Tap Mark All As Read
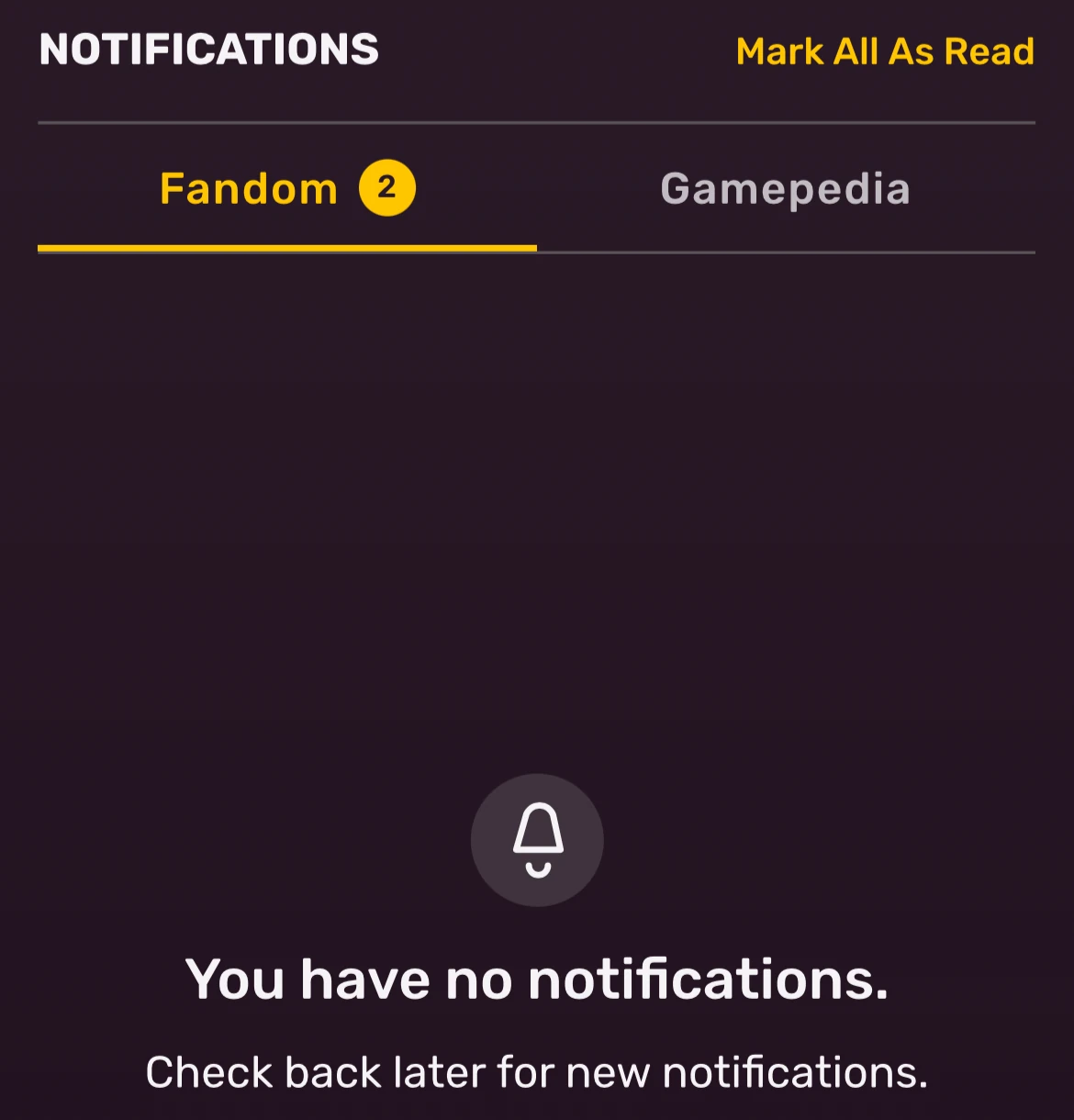 885,51
